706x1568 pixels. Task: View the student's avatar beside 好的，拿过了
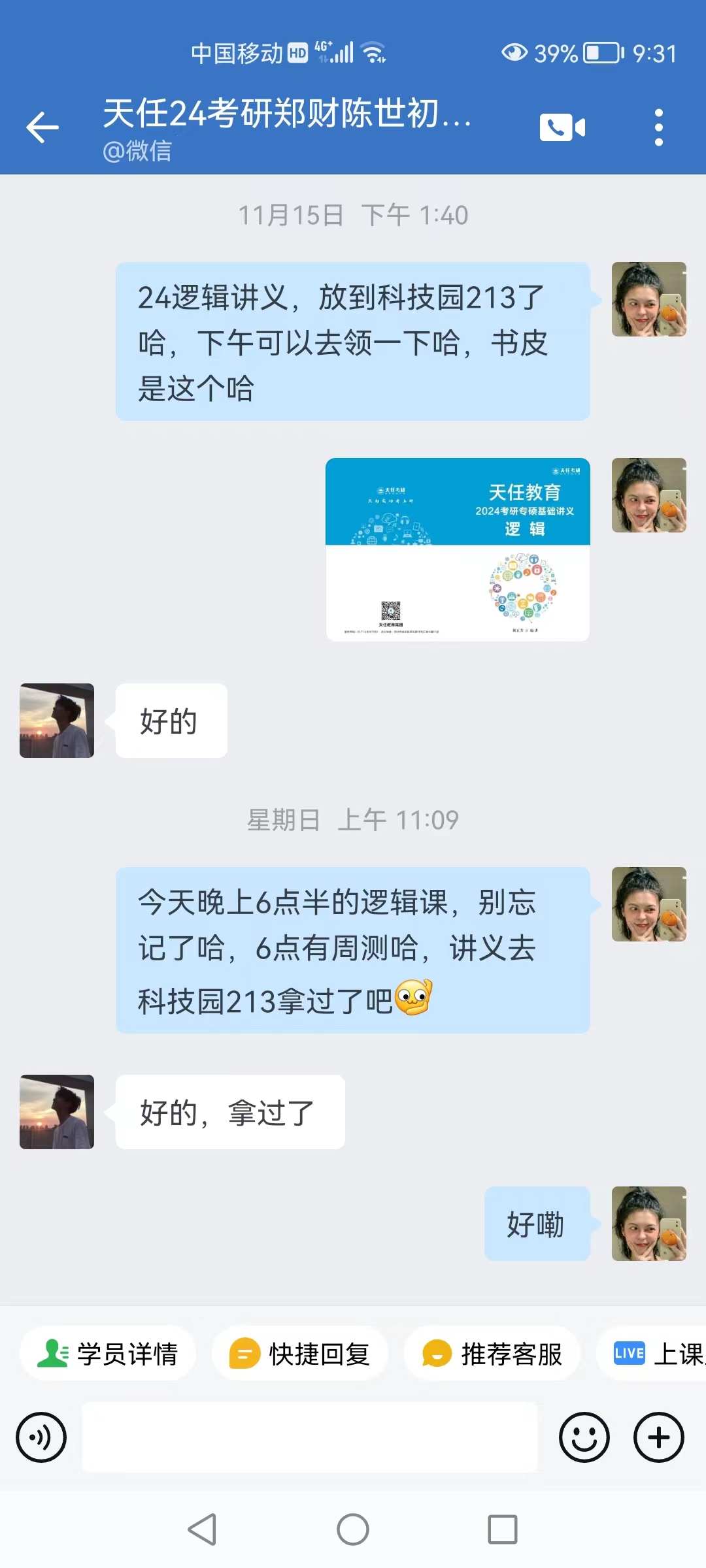coord(57,1112)
